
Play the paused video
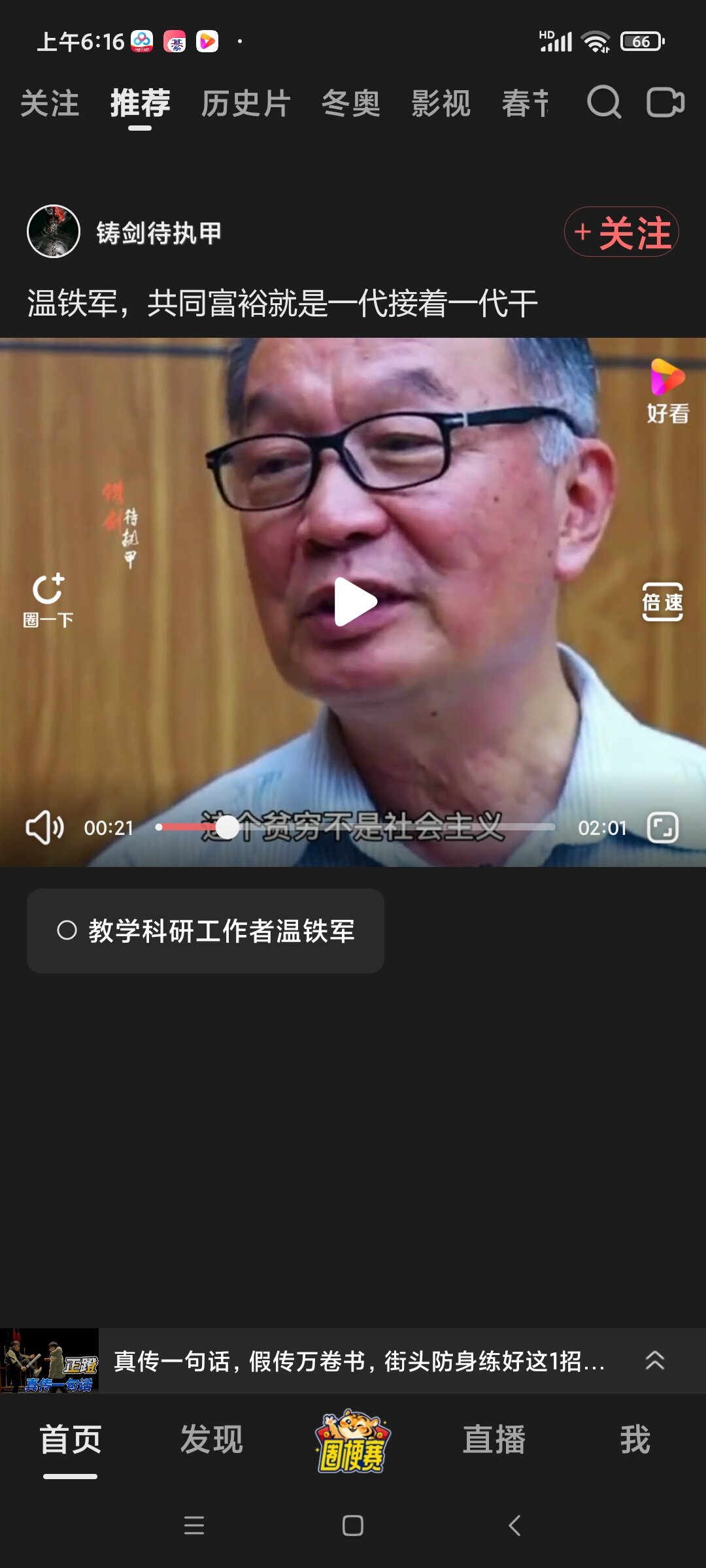point(354,602)
